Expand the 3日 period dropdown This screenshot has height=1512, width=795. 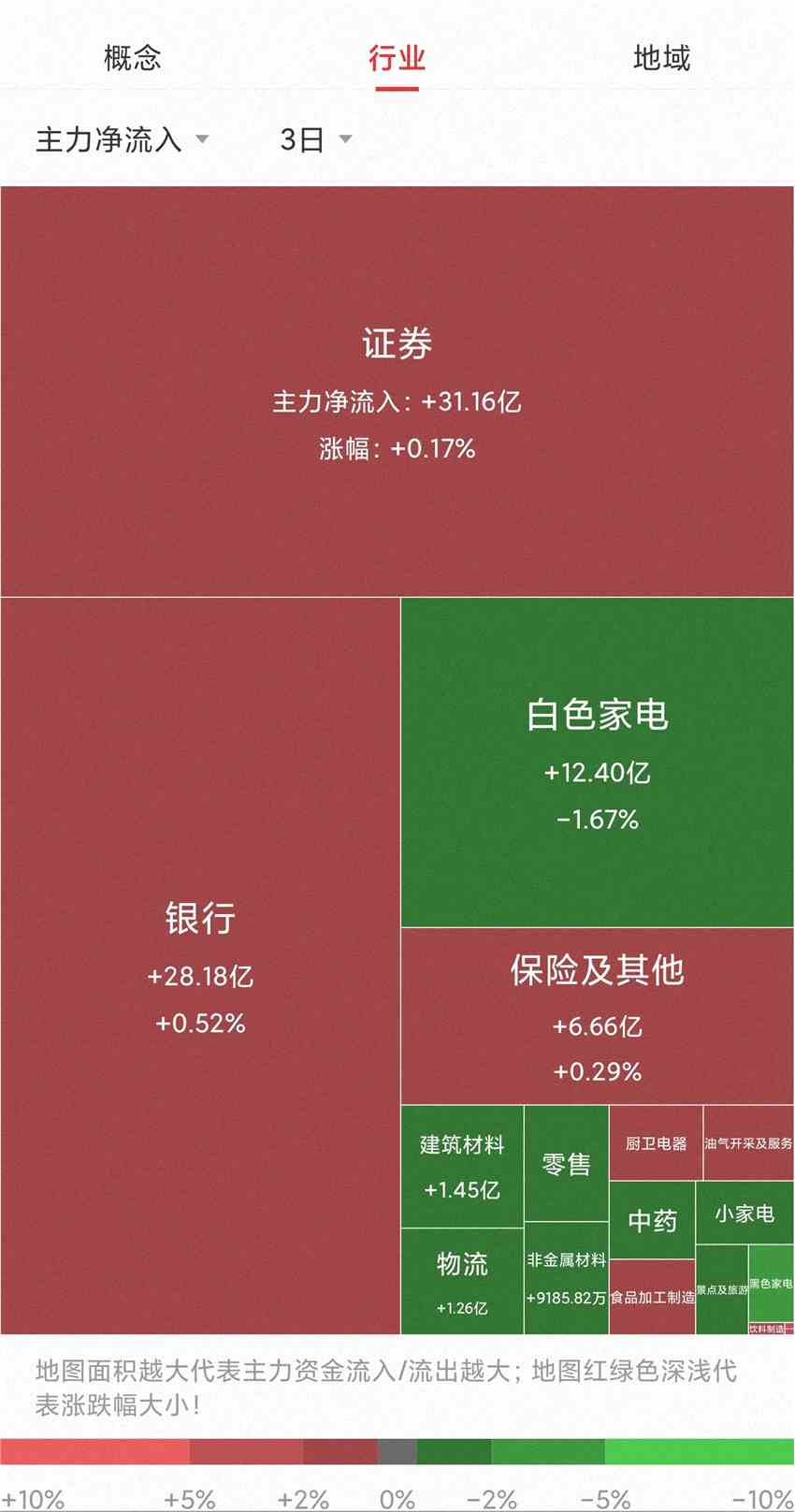point(315,139)
